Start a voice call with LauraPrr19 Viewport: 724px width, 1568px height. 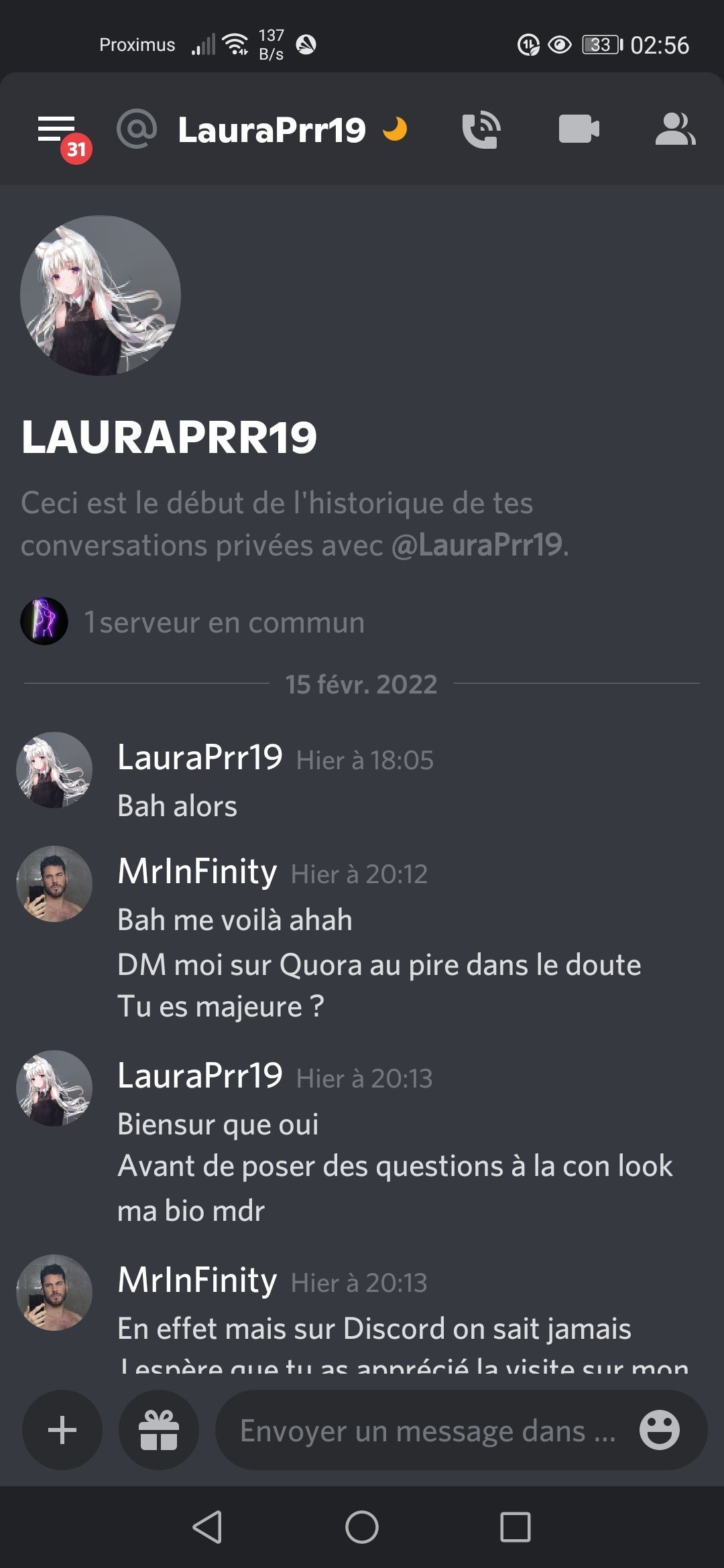(481, 130)
